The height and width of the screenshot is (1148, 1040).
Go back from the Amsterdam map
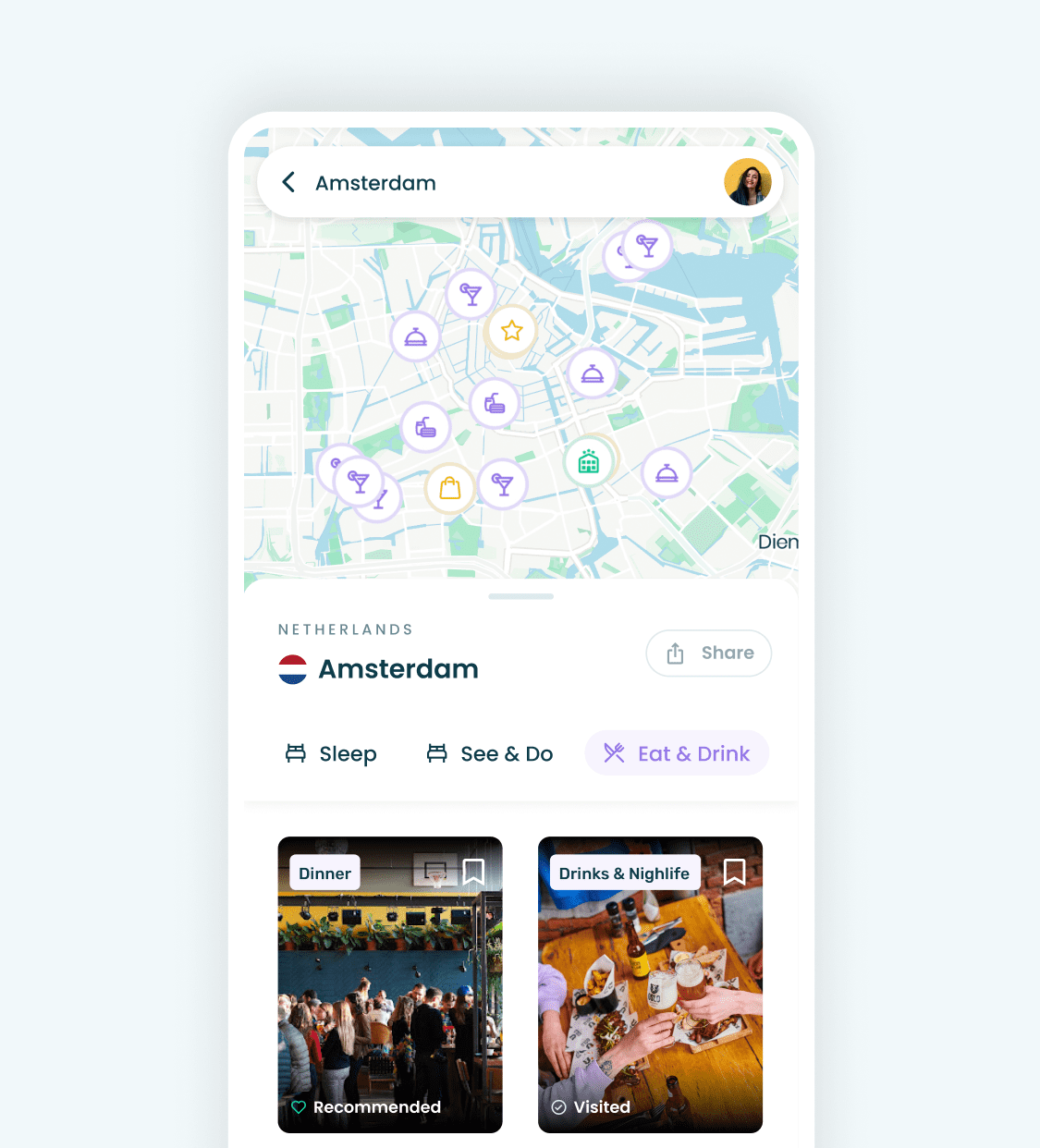(288, 182)
